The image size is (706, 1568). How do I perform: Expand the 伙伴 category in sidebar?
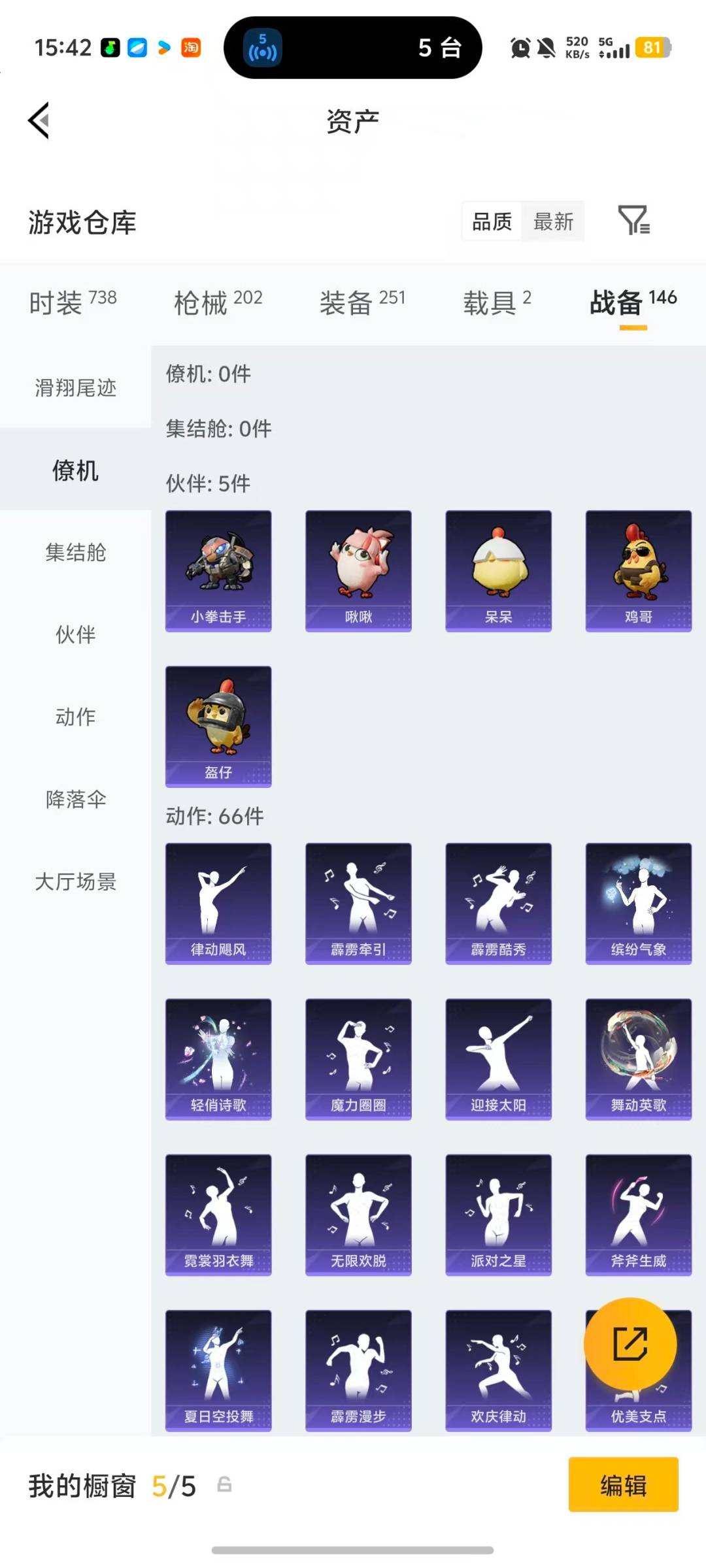(x=75, y=634)
